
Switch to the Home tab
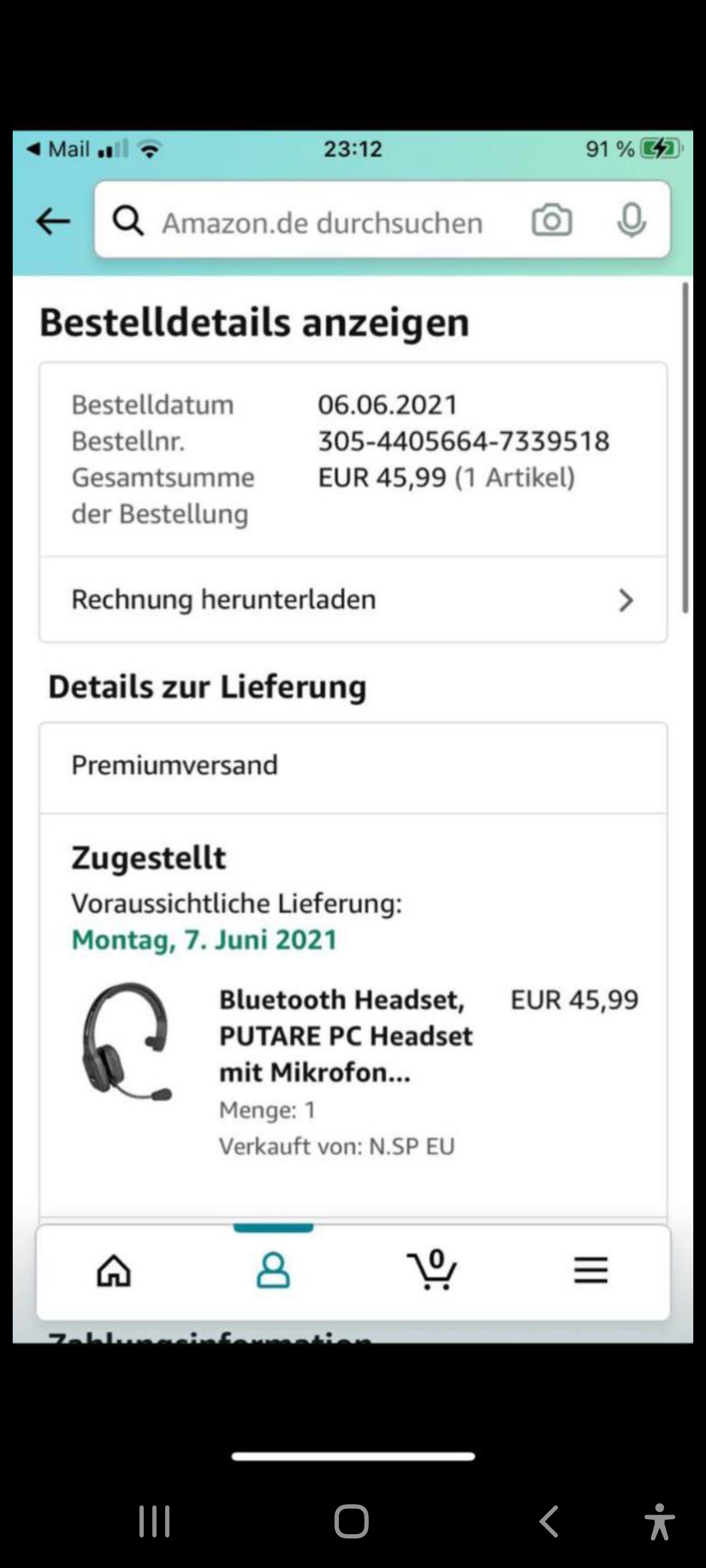[114, 1271]
